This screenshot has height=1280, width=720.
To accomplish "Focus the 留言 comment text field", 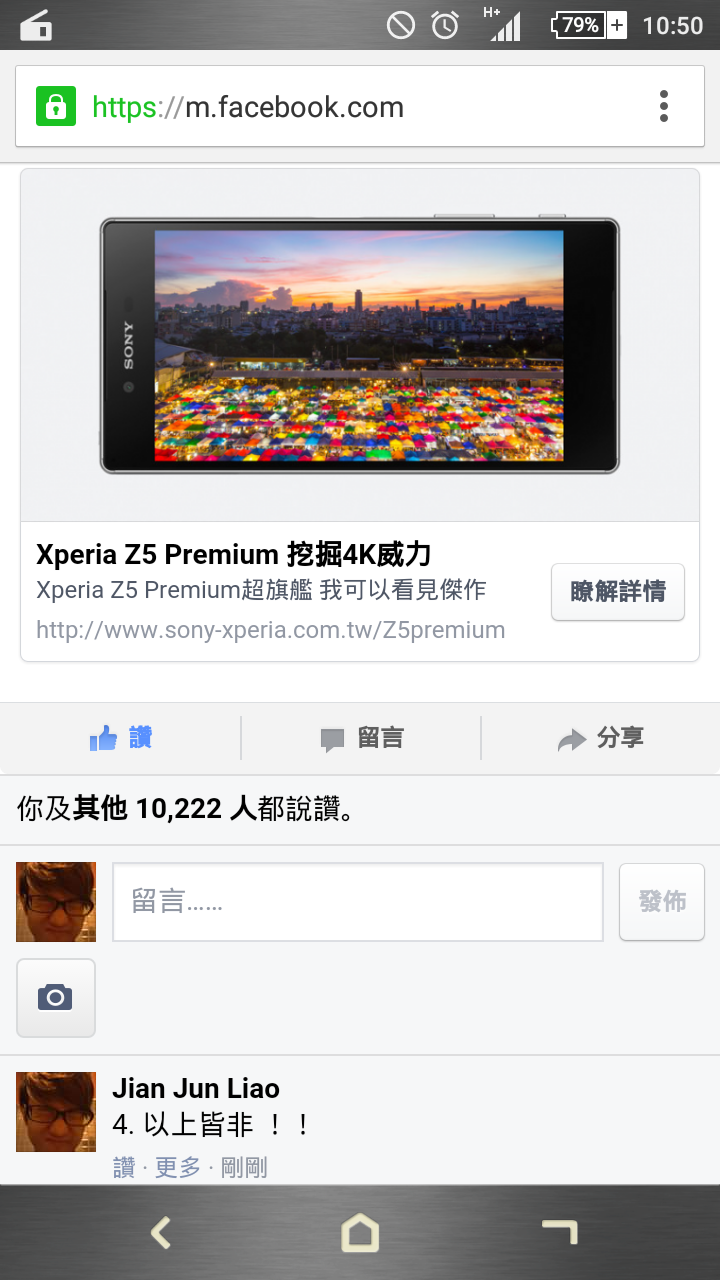I will point(357,902).
